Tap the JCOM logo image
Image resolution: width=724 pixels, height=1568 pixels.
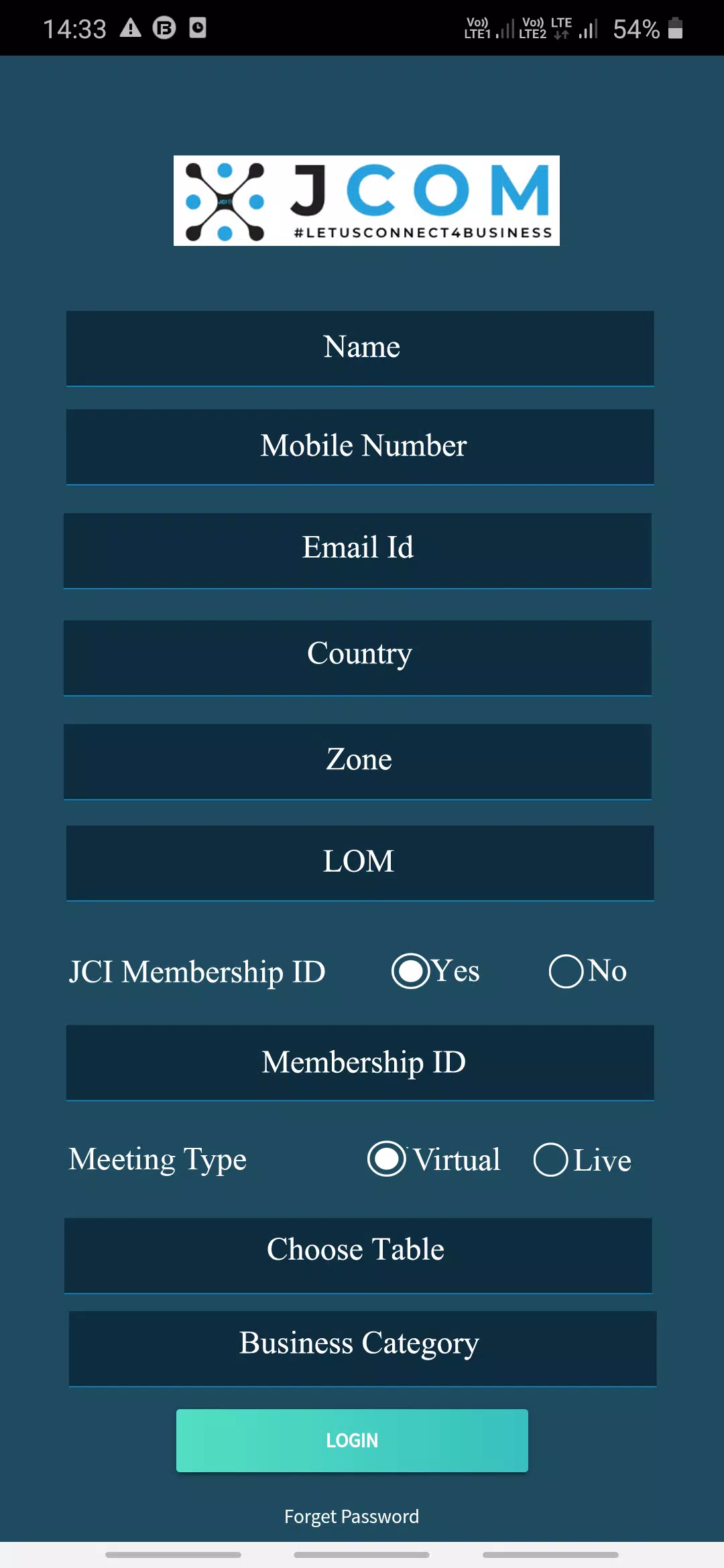pyautogui.click(x=366, y=200)
